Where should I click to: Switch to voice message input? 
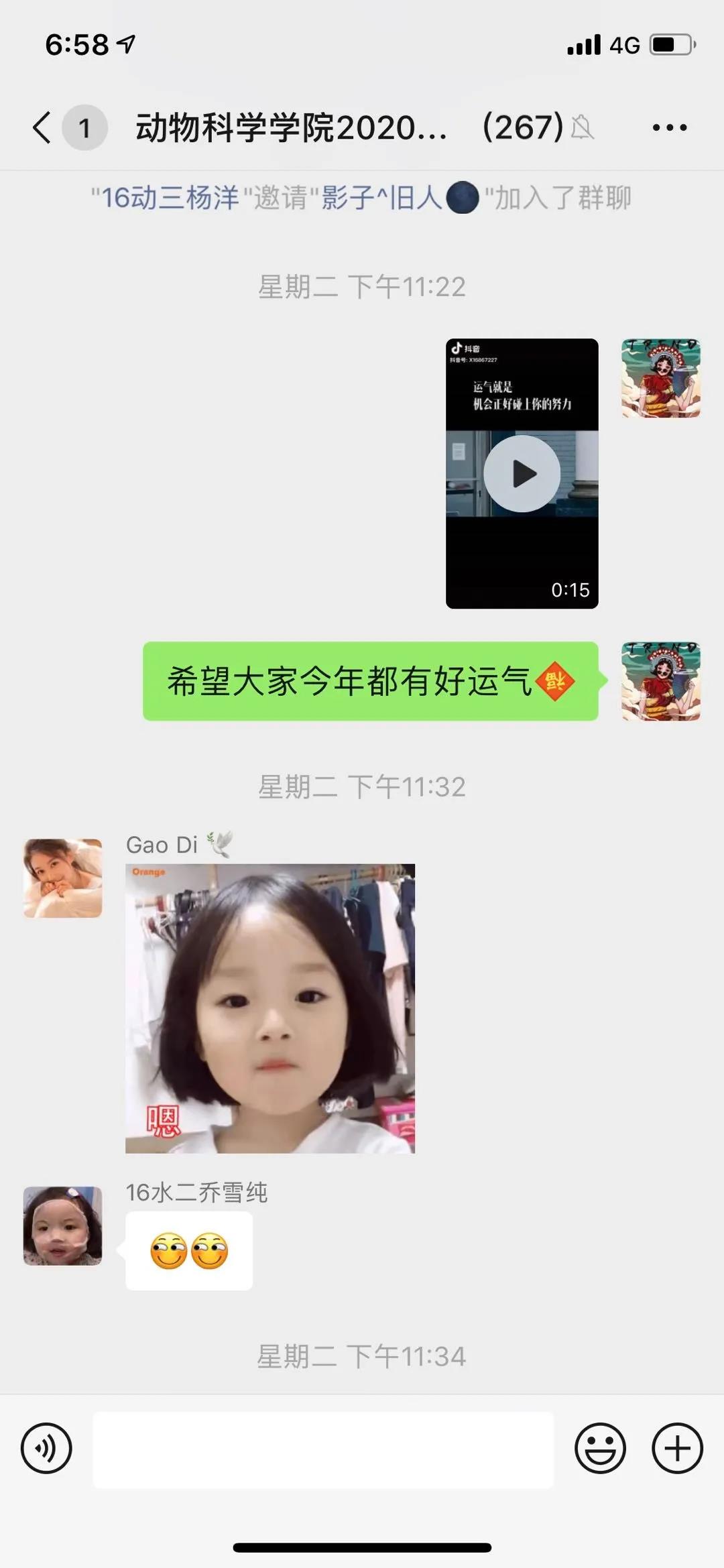(x=46, y=1448)
